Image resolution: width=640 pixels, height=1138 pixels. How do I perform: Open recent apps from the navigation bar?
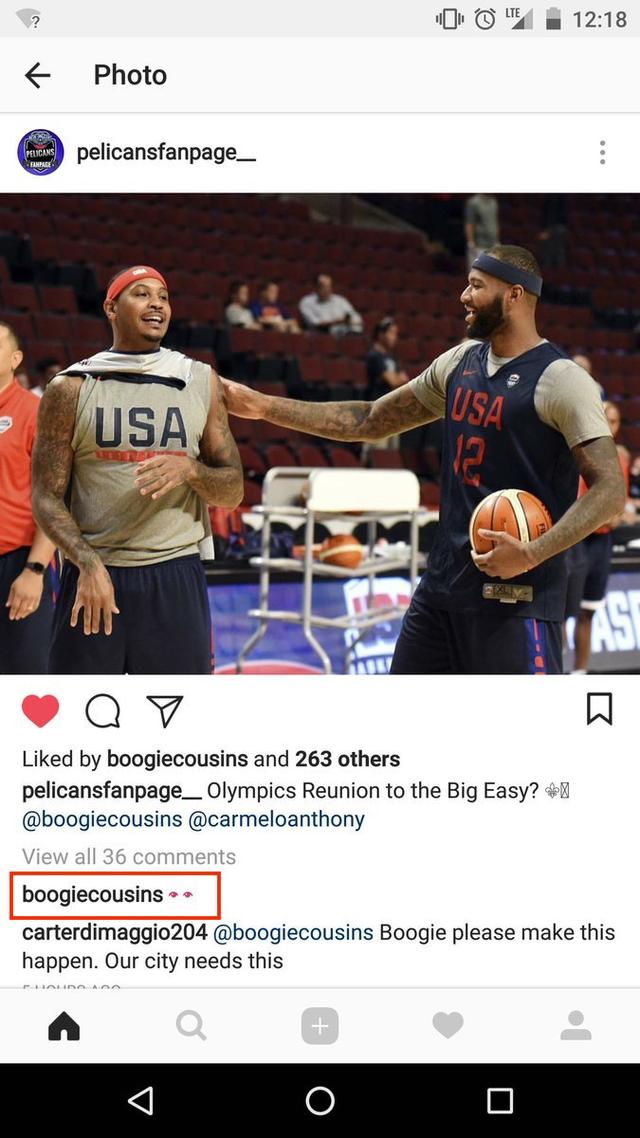tap(500, 1100)
